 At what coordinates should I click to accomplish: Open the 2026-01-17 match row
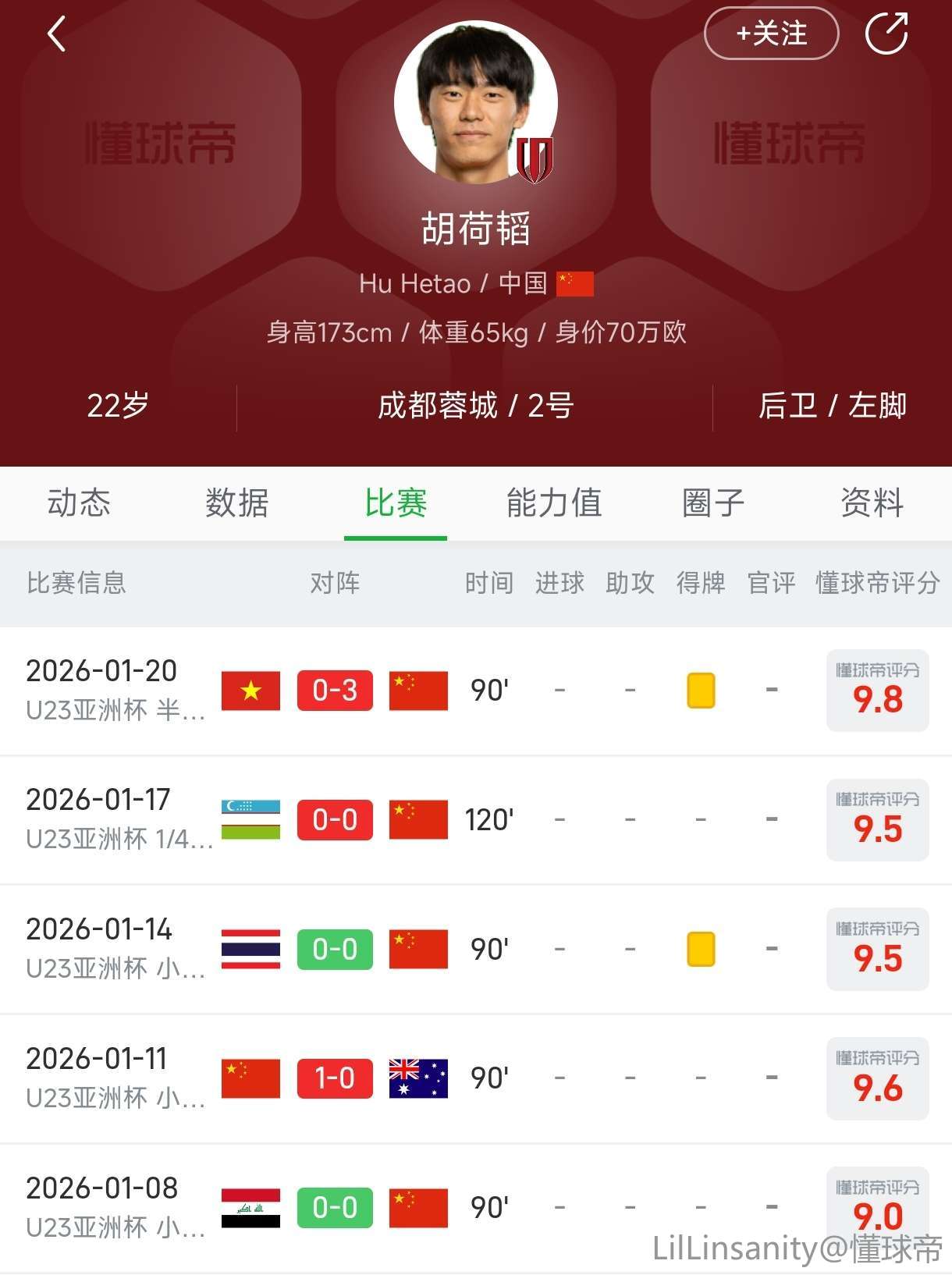(x=475, y=819)
